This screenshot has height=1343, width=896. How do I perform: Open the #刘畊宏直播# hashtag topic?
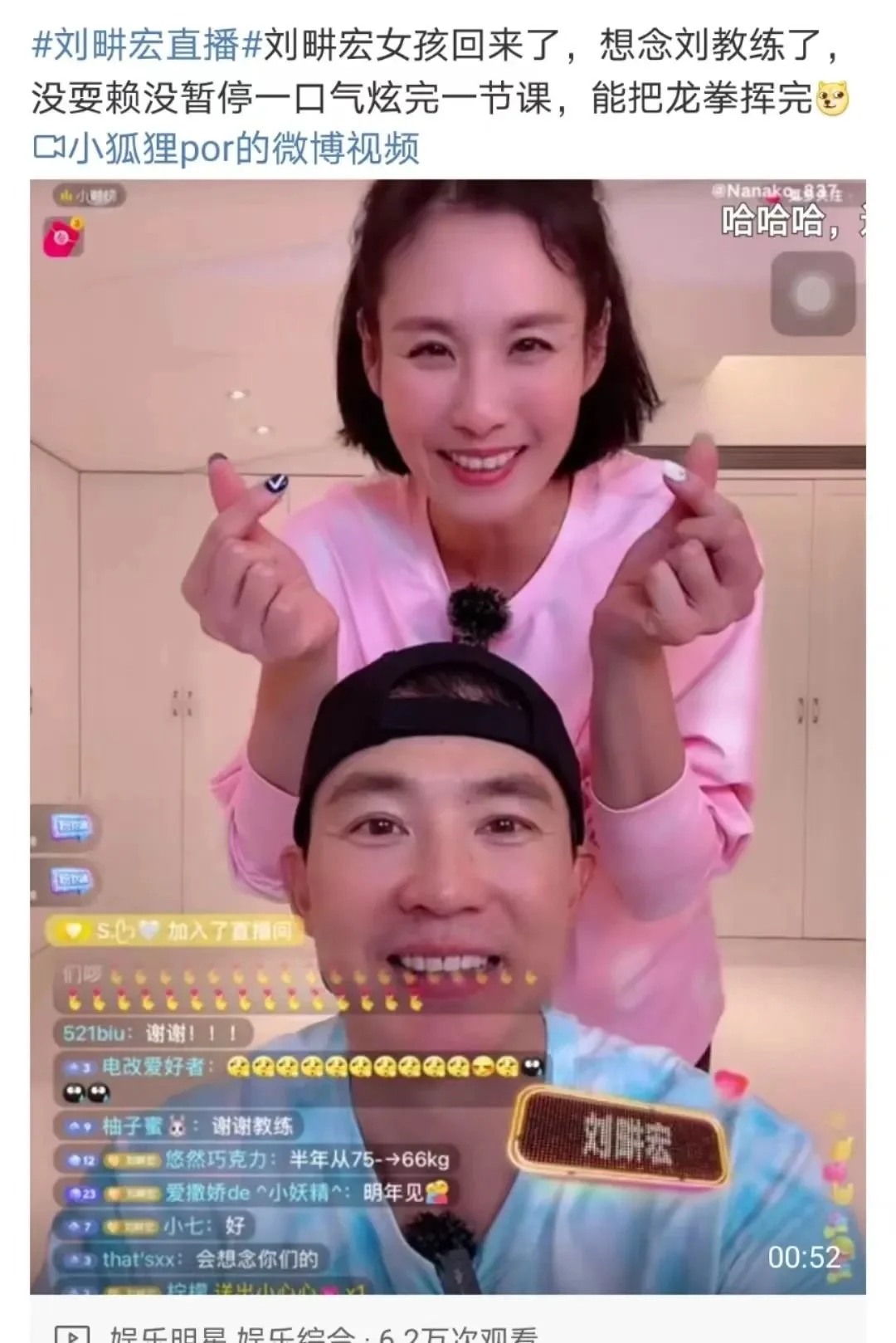pyautogui.click(x=147, y=45)
